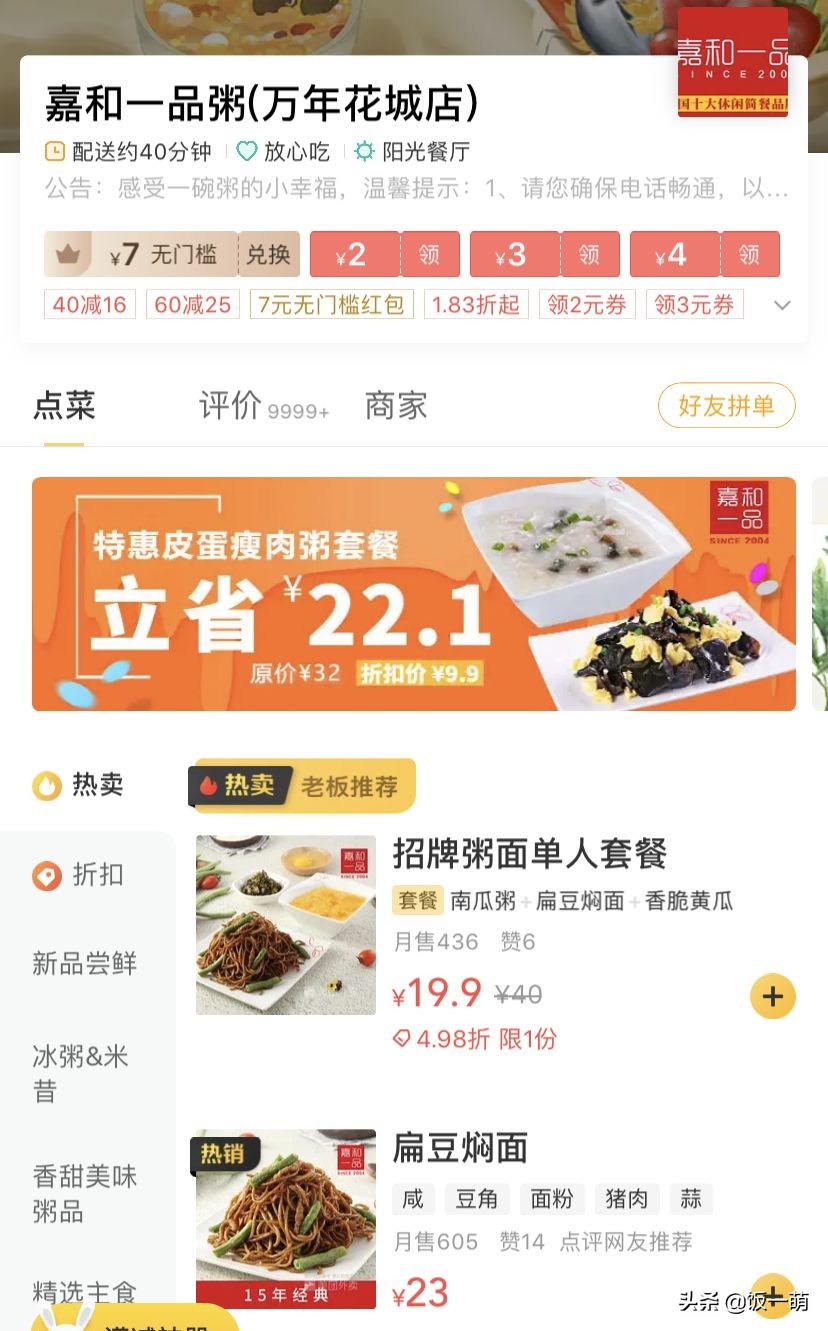Open 好友拼单 group ordering
The image size is (828, 1331).
(727, 405)
